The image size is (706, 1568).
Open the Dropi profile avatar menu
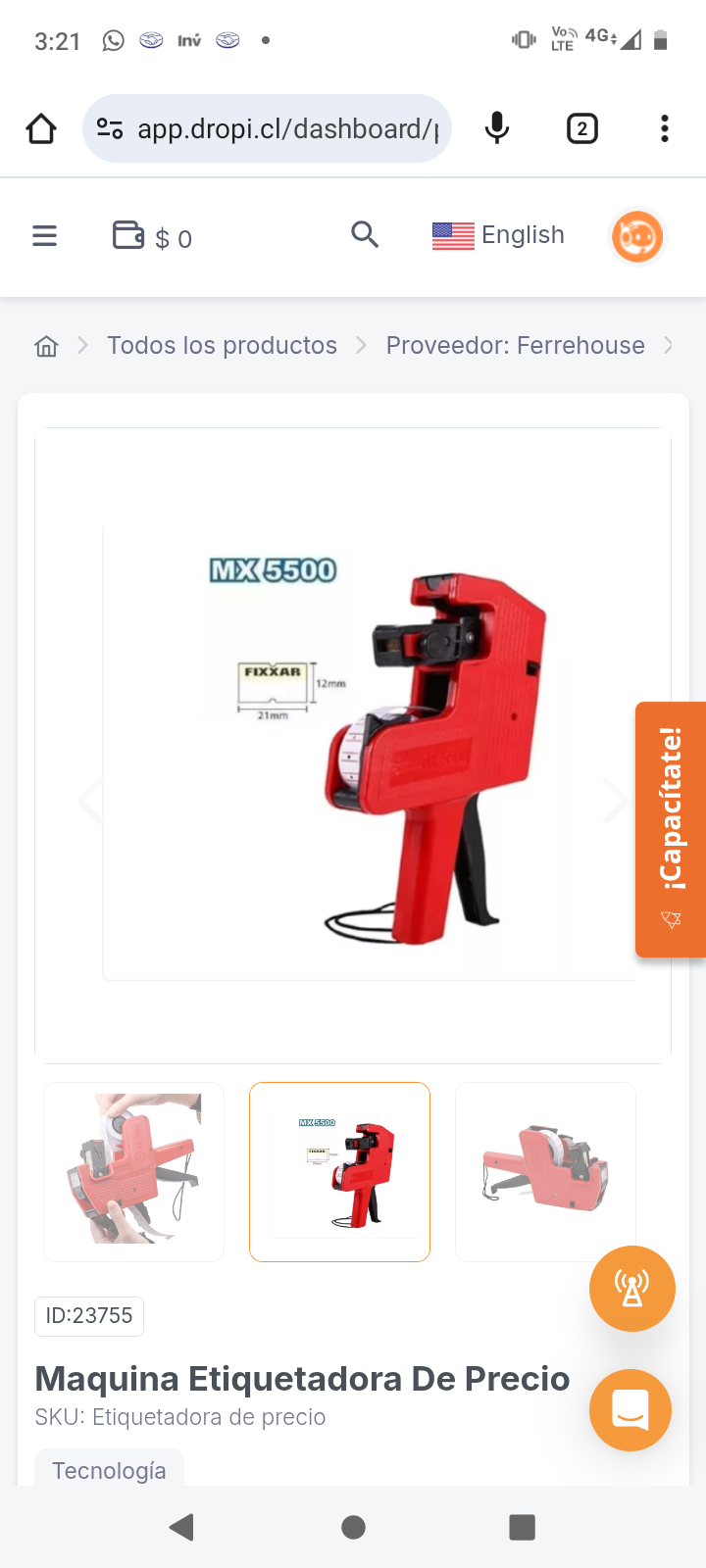click(x=636, y=236)
